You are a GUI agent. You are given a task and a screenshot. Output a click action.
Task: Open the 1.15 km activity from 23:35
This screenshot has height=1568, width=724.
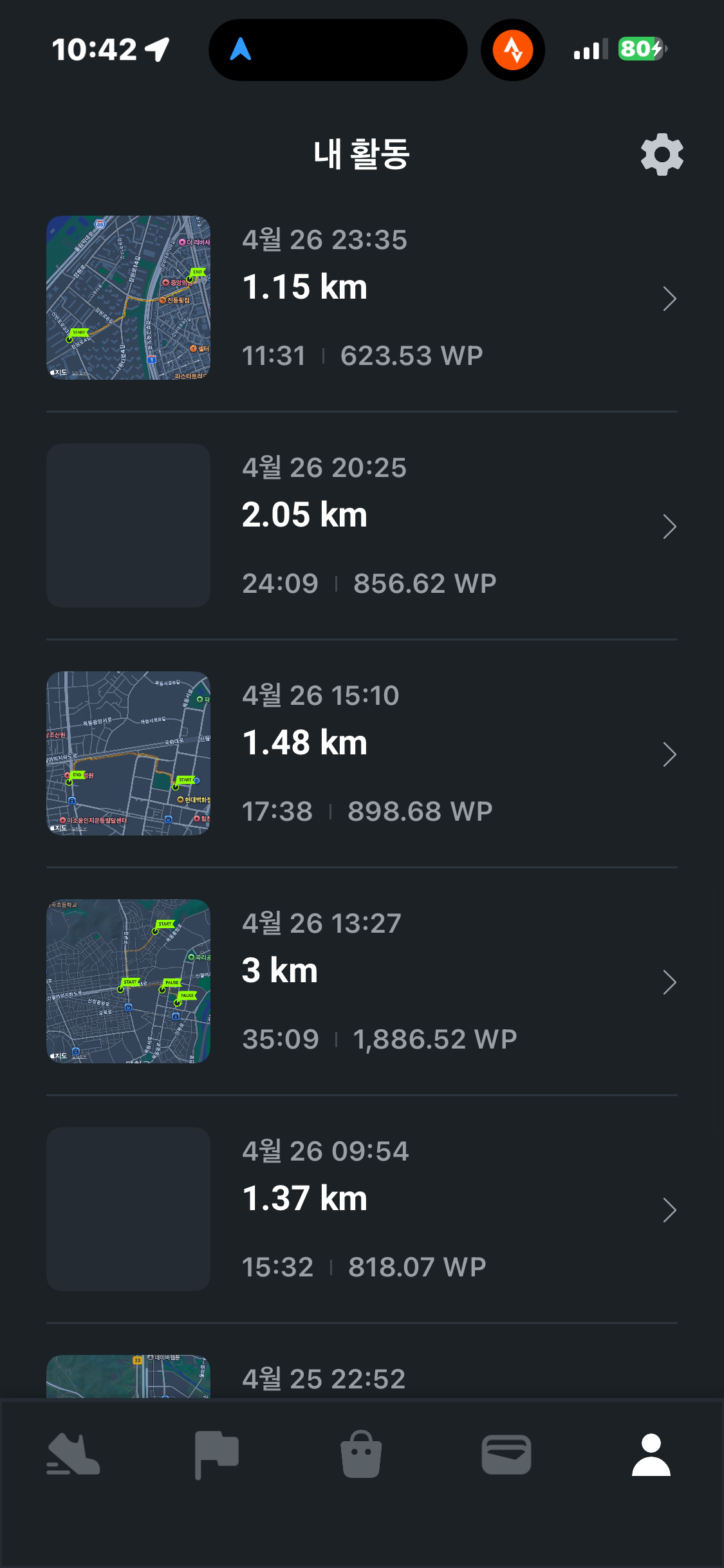[x=361, y=298]
